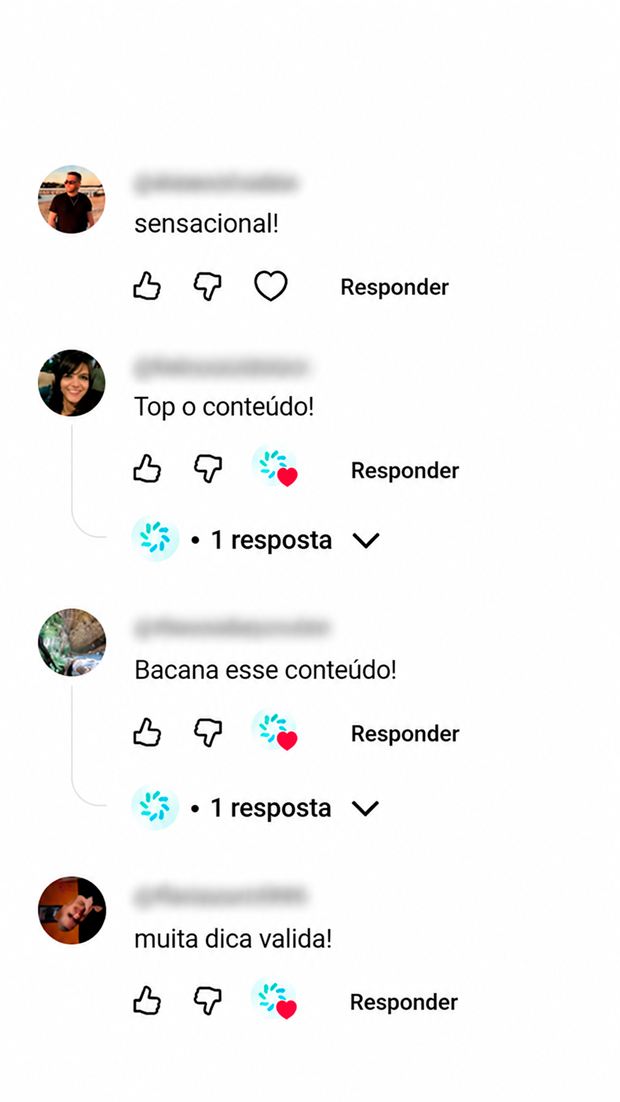The height and width of the screenshot is (1102, 620).
Task: Toggle the heart on "Bacana esse conteúdo!"
Action: click(275, 730)
